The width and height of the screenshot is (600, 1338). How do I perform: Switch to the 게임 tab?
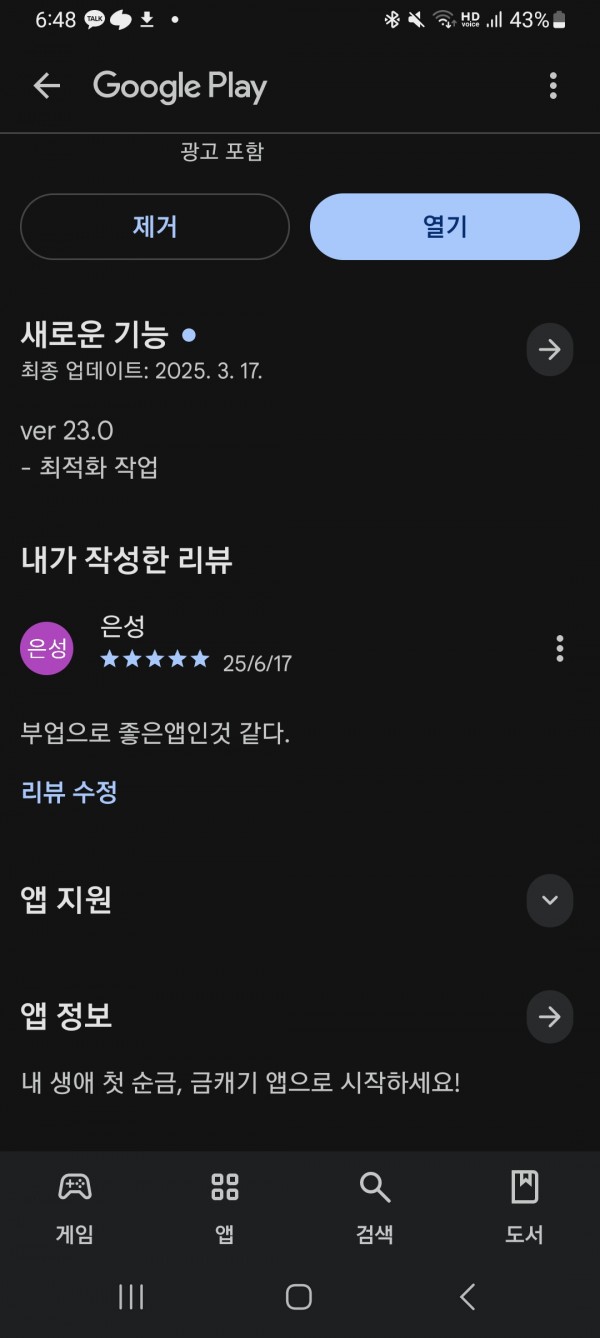point(75,1207)
